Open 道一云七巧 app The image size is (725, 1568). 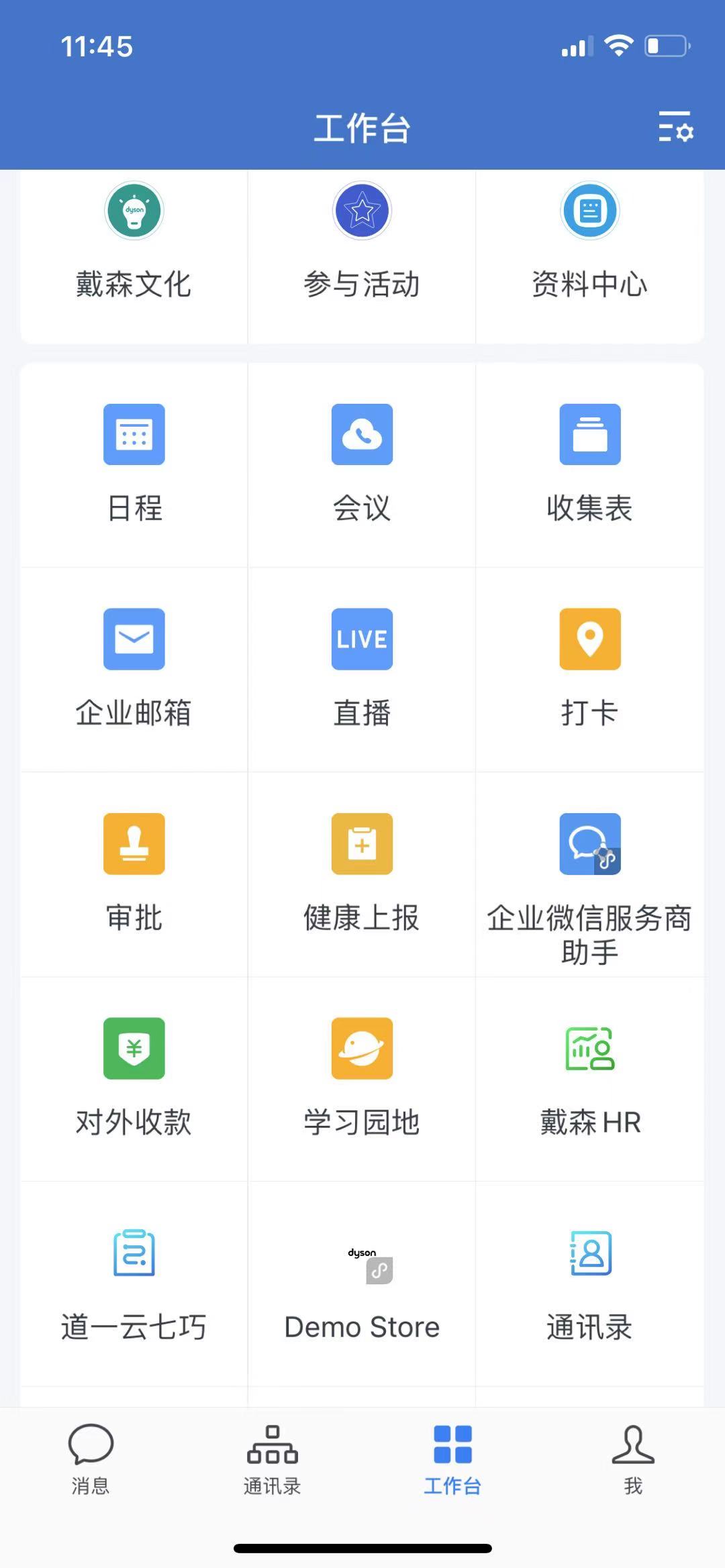tap(134, 1284)
